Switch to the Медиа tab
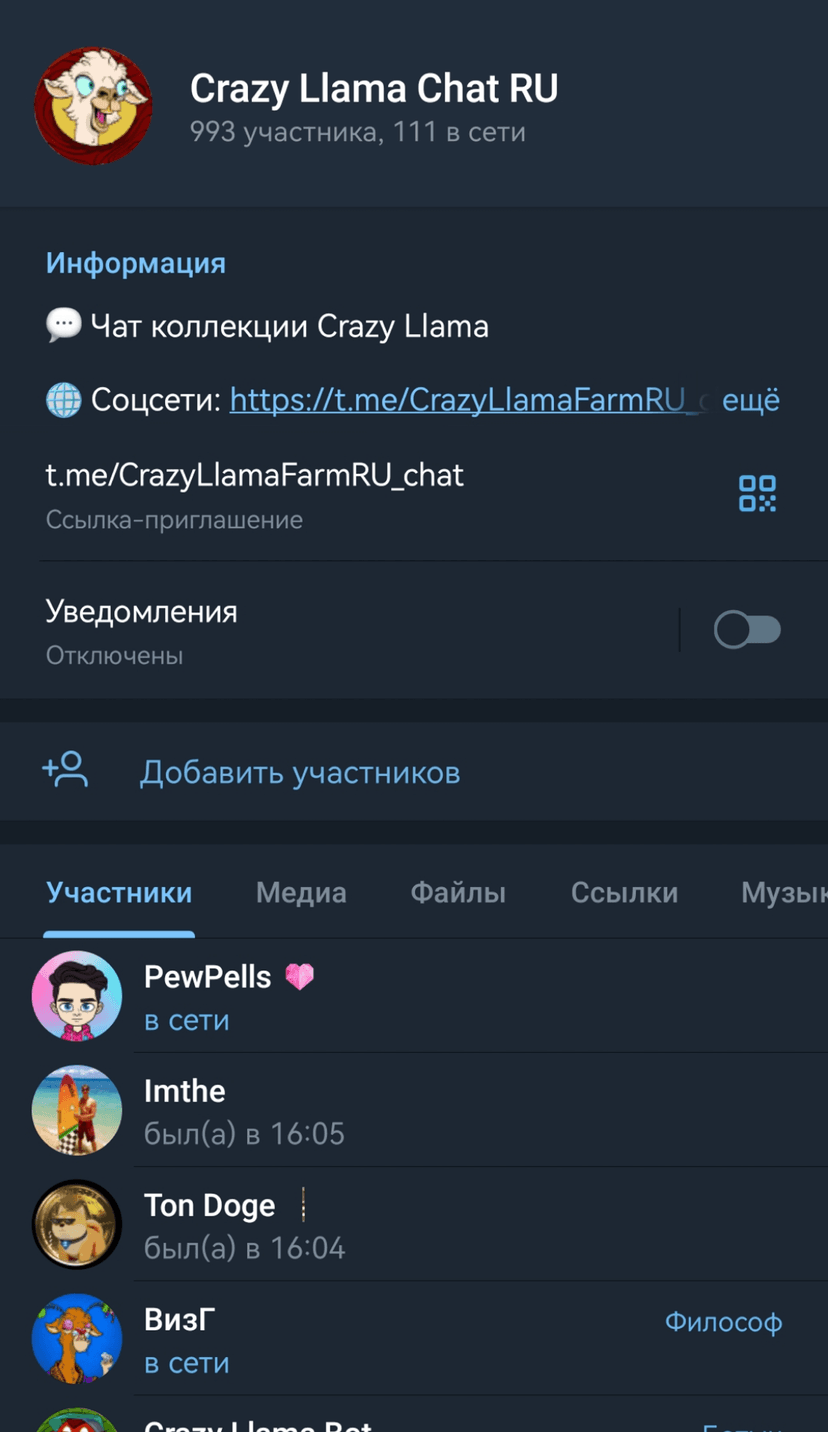 (x=301, y=893)
